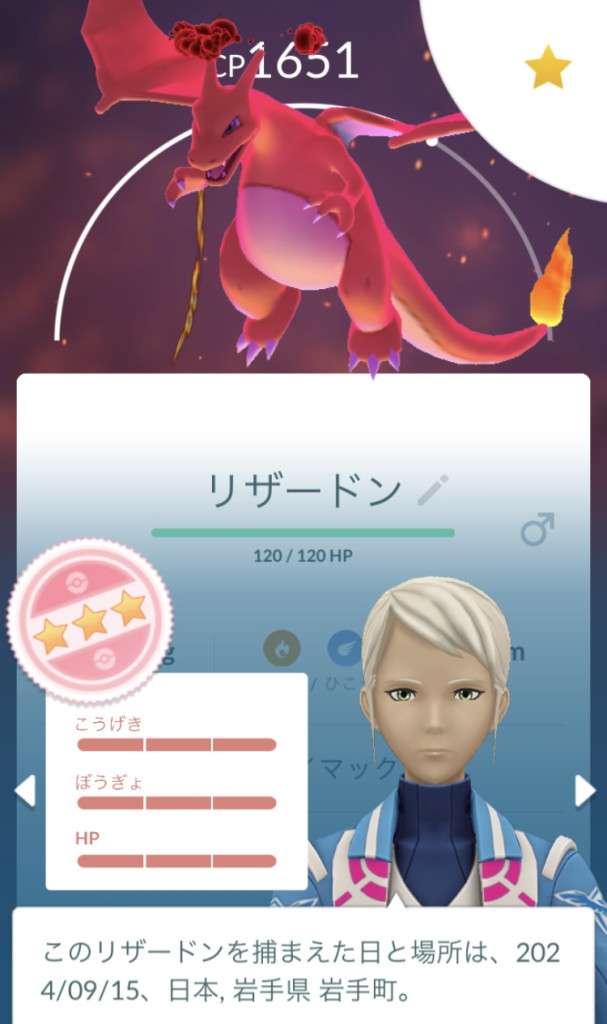Dismiss the appraisal speech bubble
607x1024 pixels.
pyautogui.click(x=300, y=966)
